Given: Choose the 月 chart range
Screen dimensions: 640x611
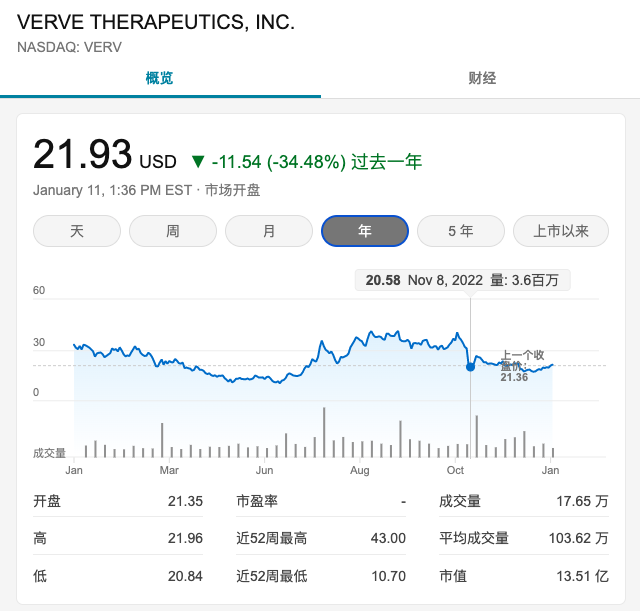Looking at the screenshot, I should [269, 231].
